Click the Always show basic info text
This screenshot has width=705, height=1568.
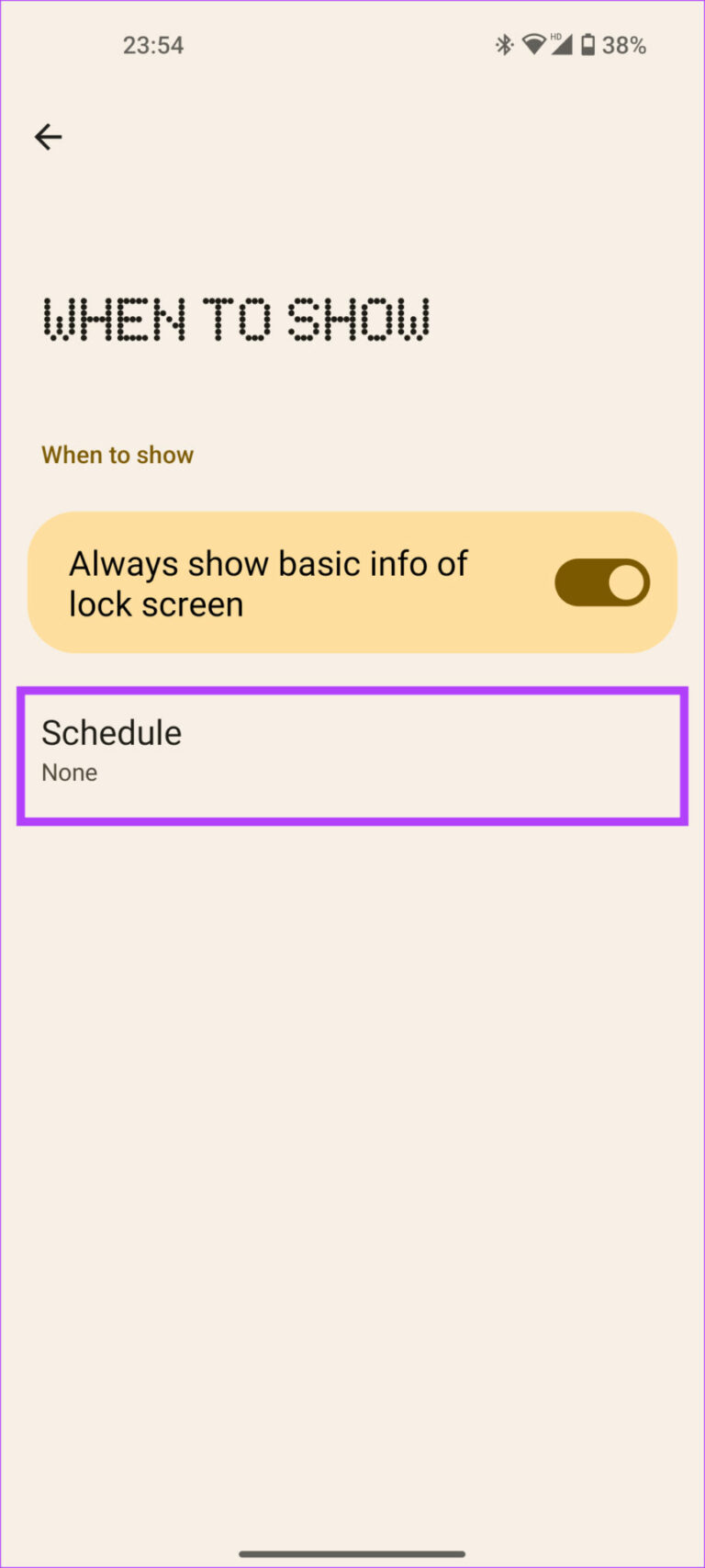(268, 582)
